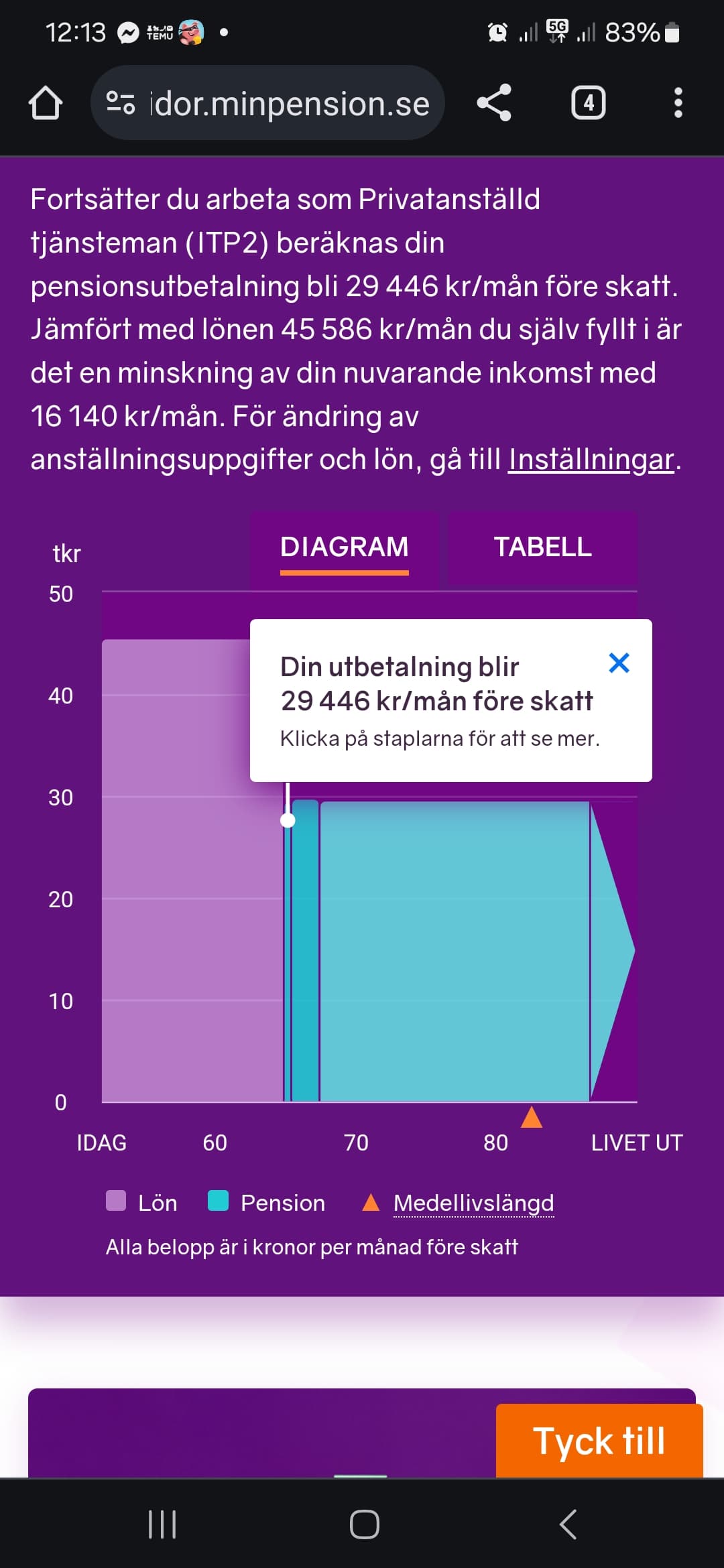Open the recent apps view
Image resolution: width=724 pixels, height=1568 pixels.
(162, 1524)
